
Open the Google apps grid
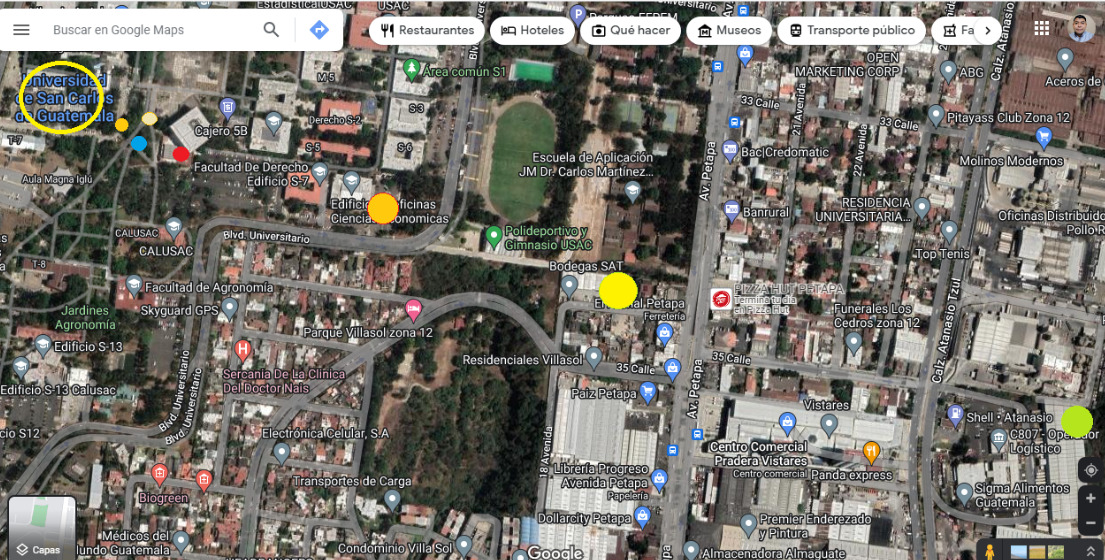1041,28
